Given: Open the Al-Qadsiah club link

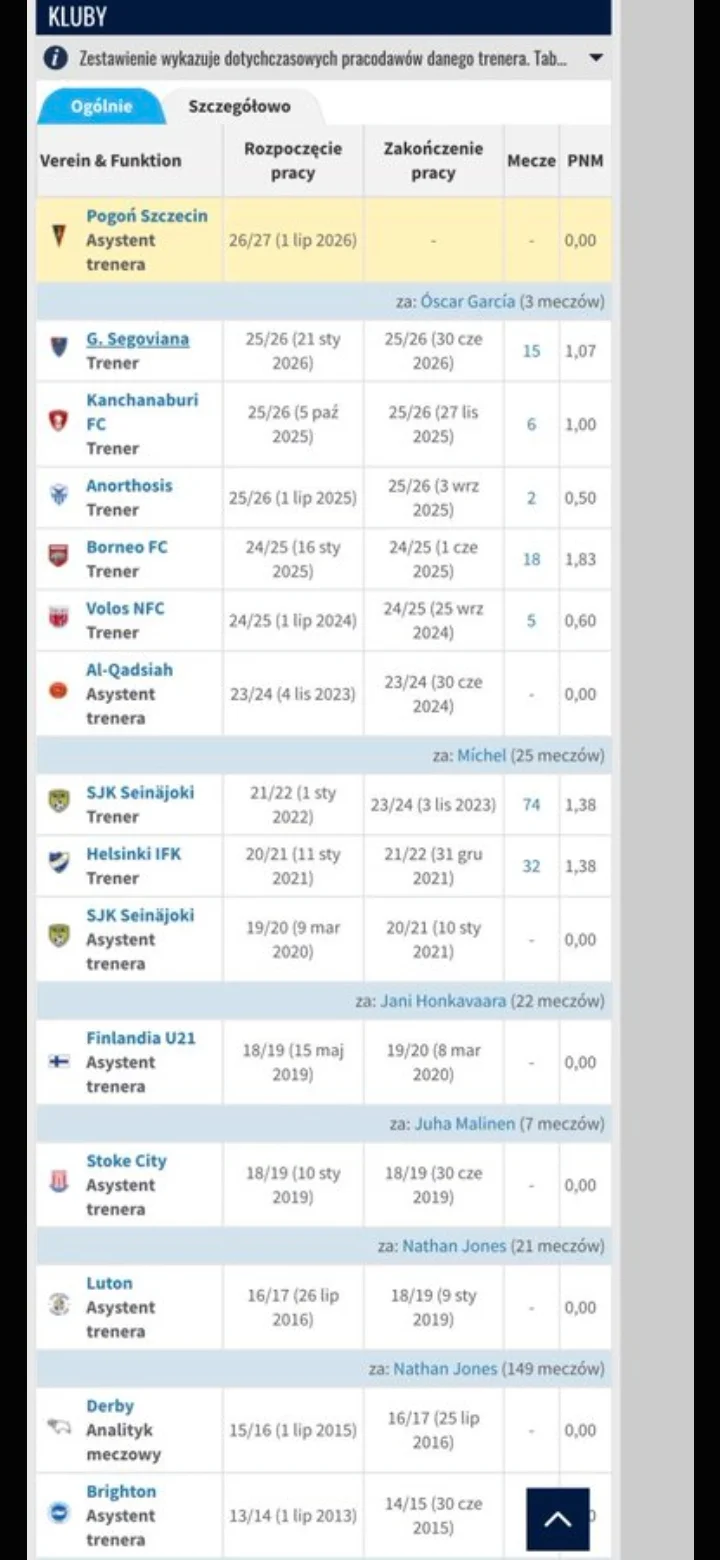Looking at the screenshot, I should click(129, 670).
